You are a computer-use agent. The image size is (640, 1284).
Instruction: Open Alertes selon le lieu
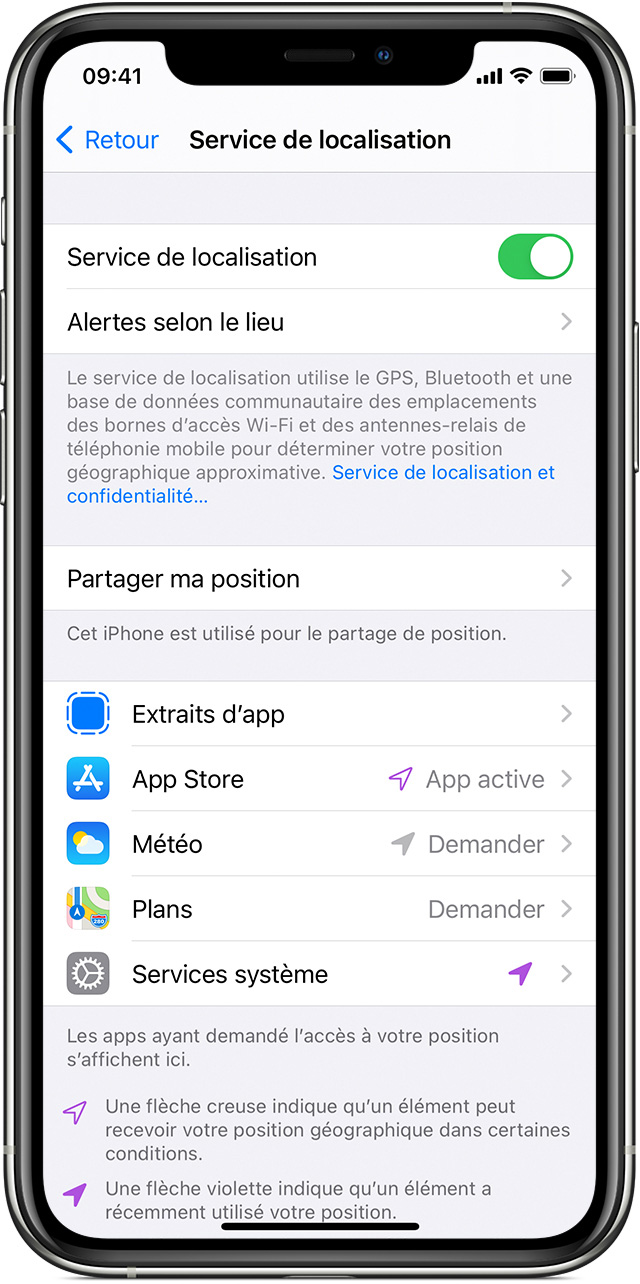coord(319,322)
